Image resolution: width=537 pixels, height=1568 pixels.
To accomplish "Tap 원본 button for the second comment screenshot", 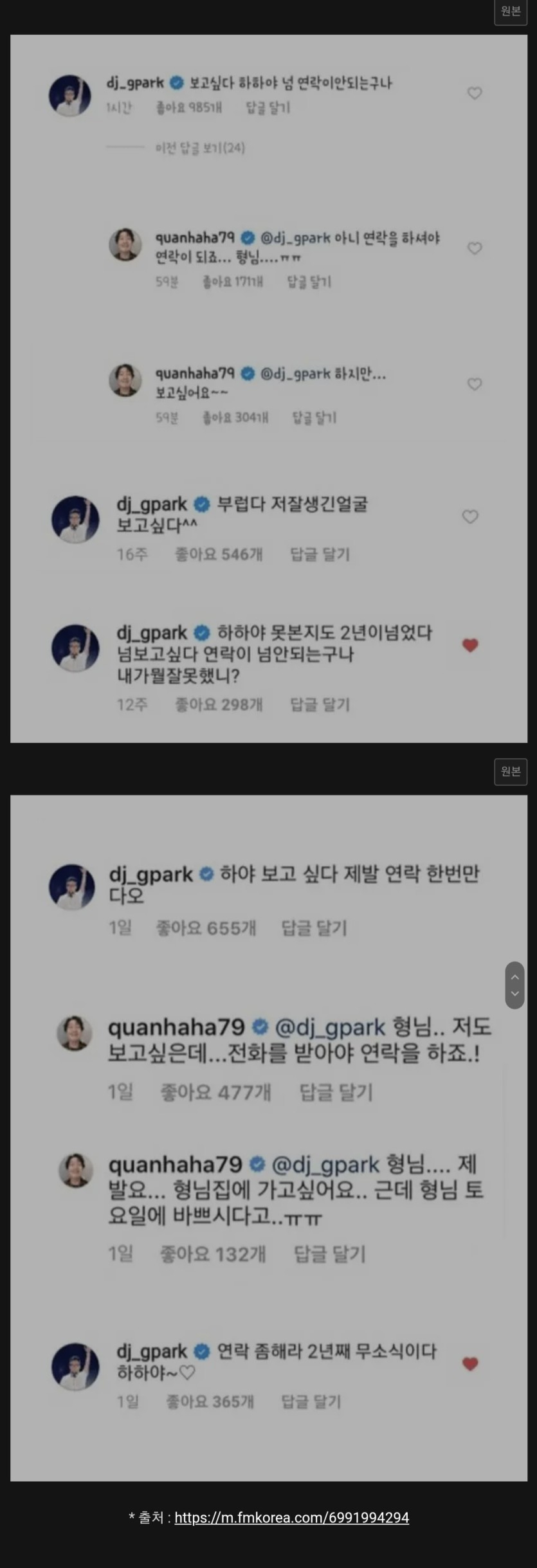I will (x=511, y=771).
